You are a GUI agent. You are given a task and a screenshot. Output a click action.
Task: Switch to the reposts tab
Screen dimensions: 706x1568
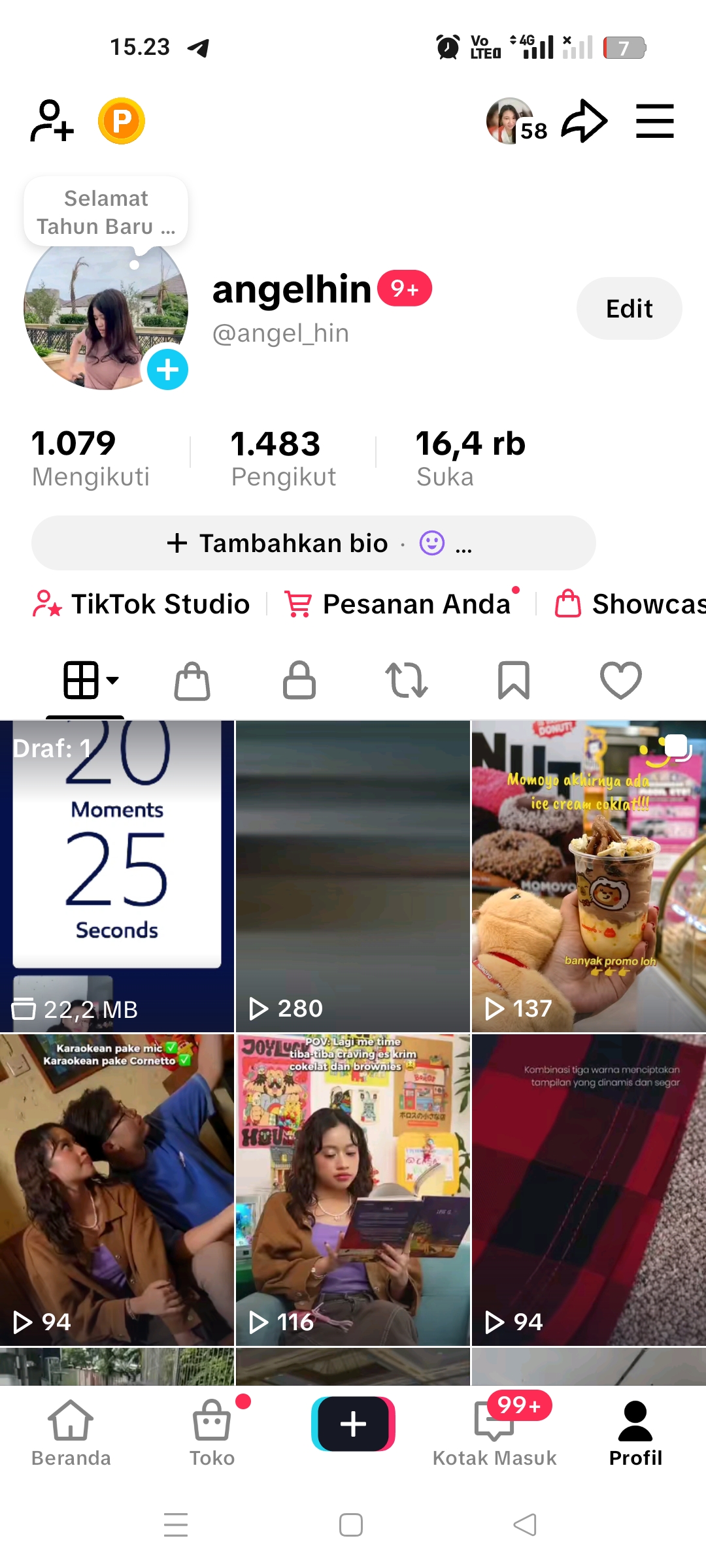coord(406,681)
